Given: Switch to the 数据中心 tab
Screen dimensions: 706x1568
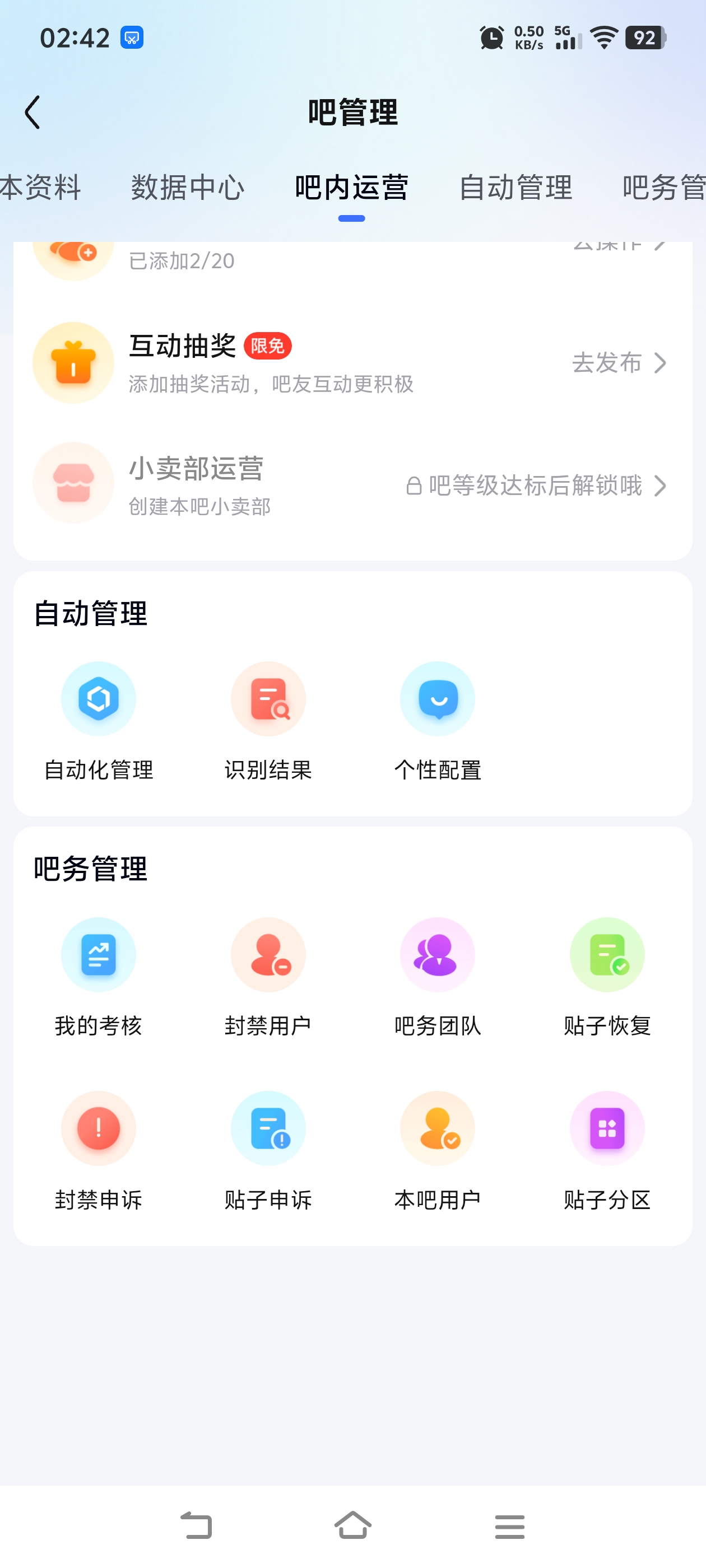Looking at the screenshot, I should [x=188, y=188].
